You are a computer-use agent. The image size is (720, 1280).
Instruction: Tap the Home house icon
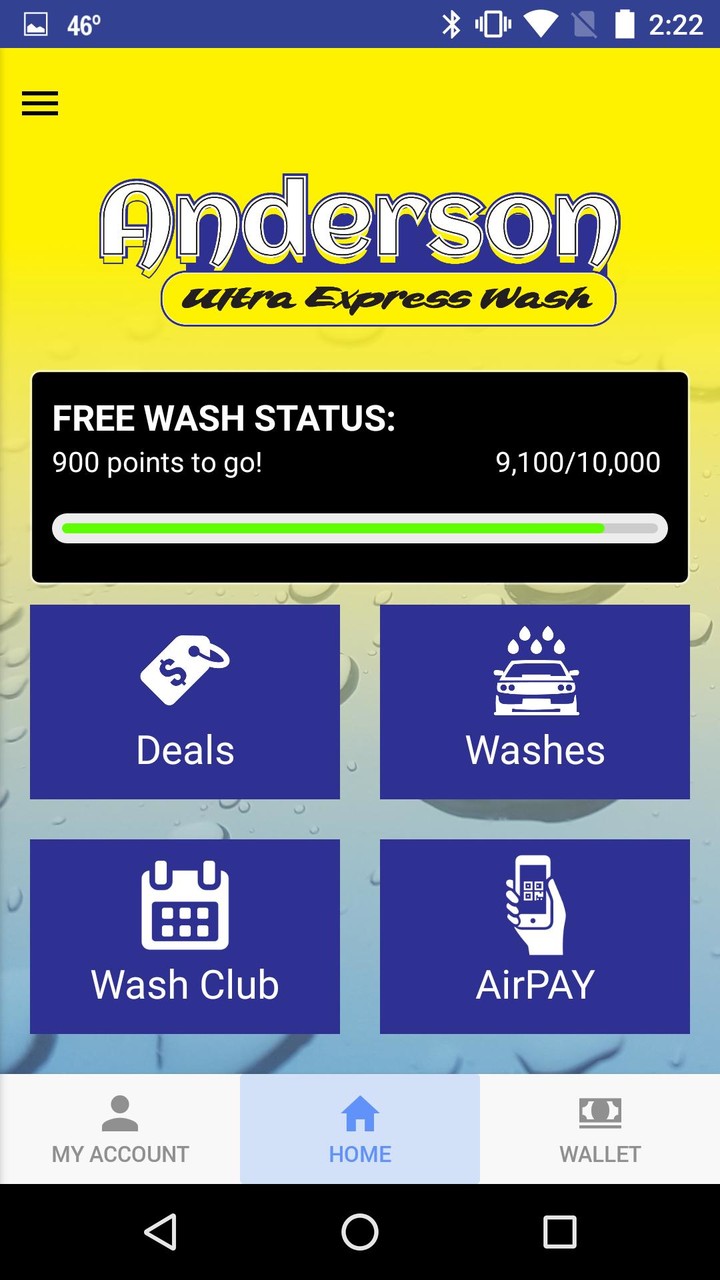(359, 1108)
